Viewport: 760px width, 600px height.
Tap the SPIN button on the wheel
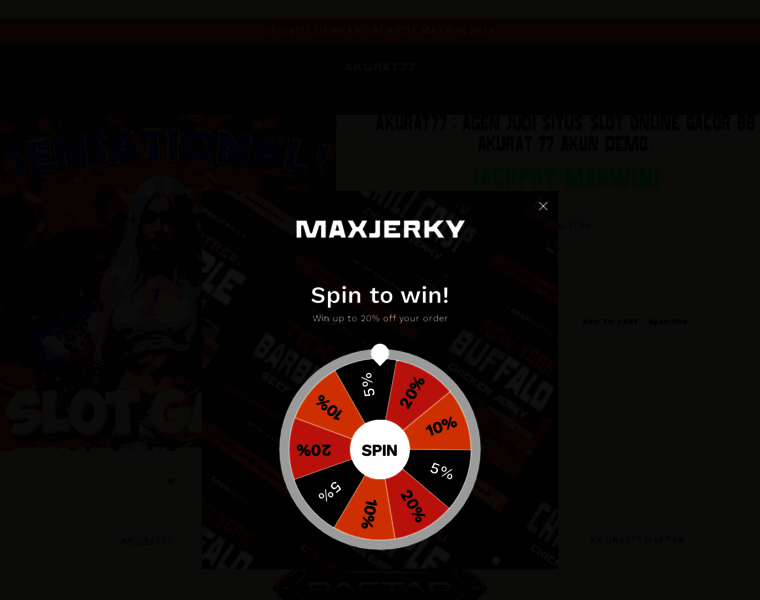coord(380,450)
